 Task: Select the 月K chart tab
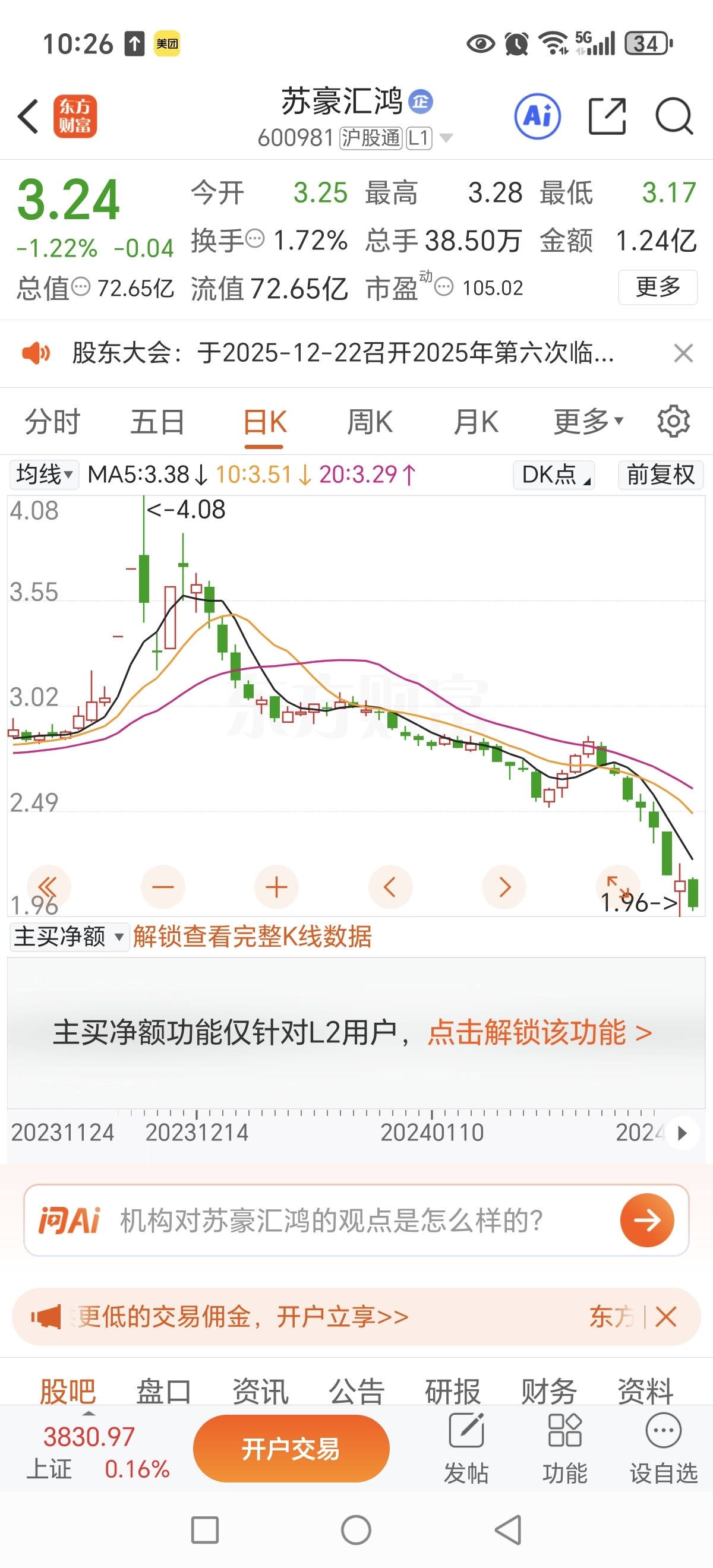tap(475, 421)
